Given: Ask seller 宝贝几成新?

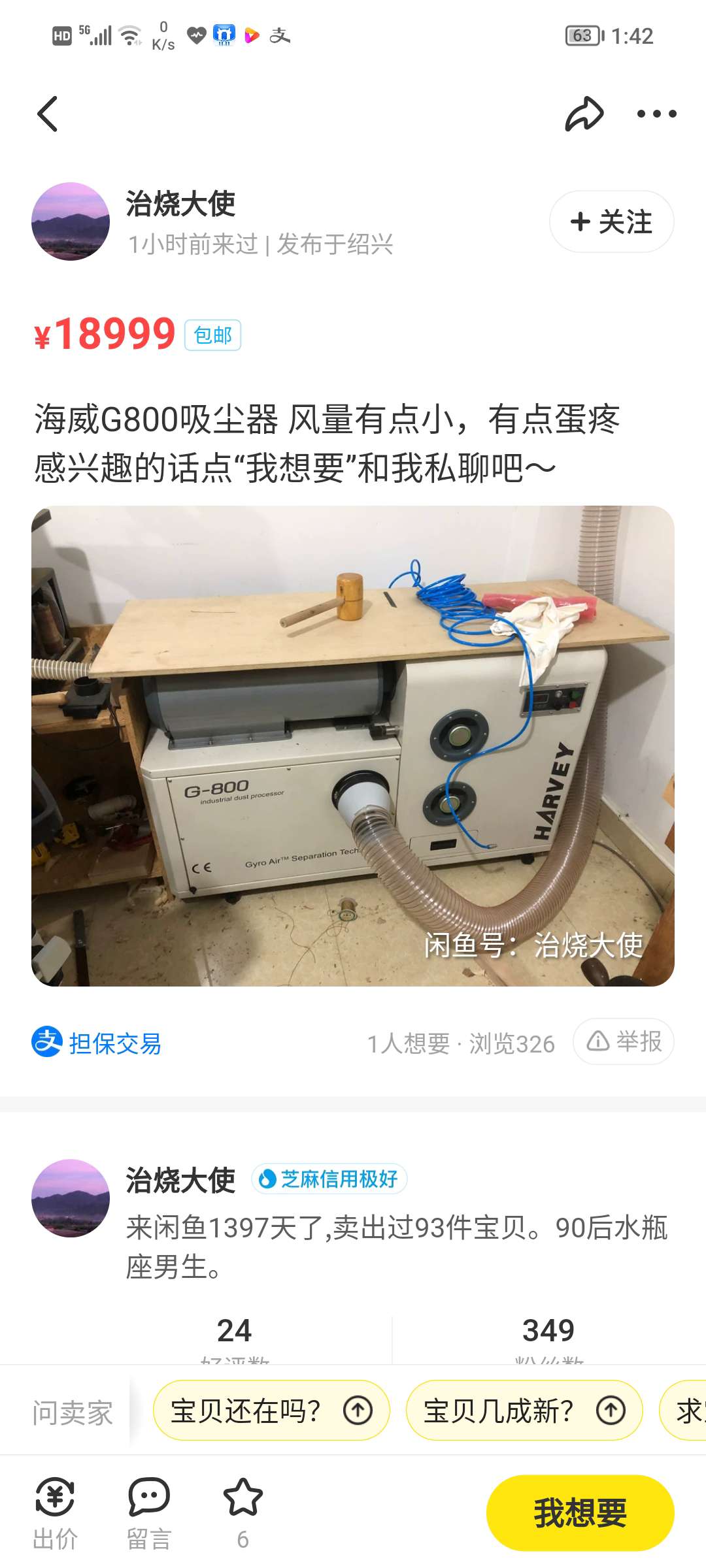Looking at the screenshot, I should (x=524, y=1411).
